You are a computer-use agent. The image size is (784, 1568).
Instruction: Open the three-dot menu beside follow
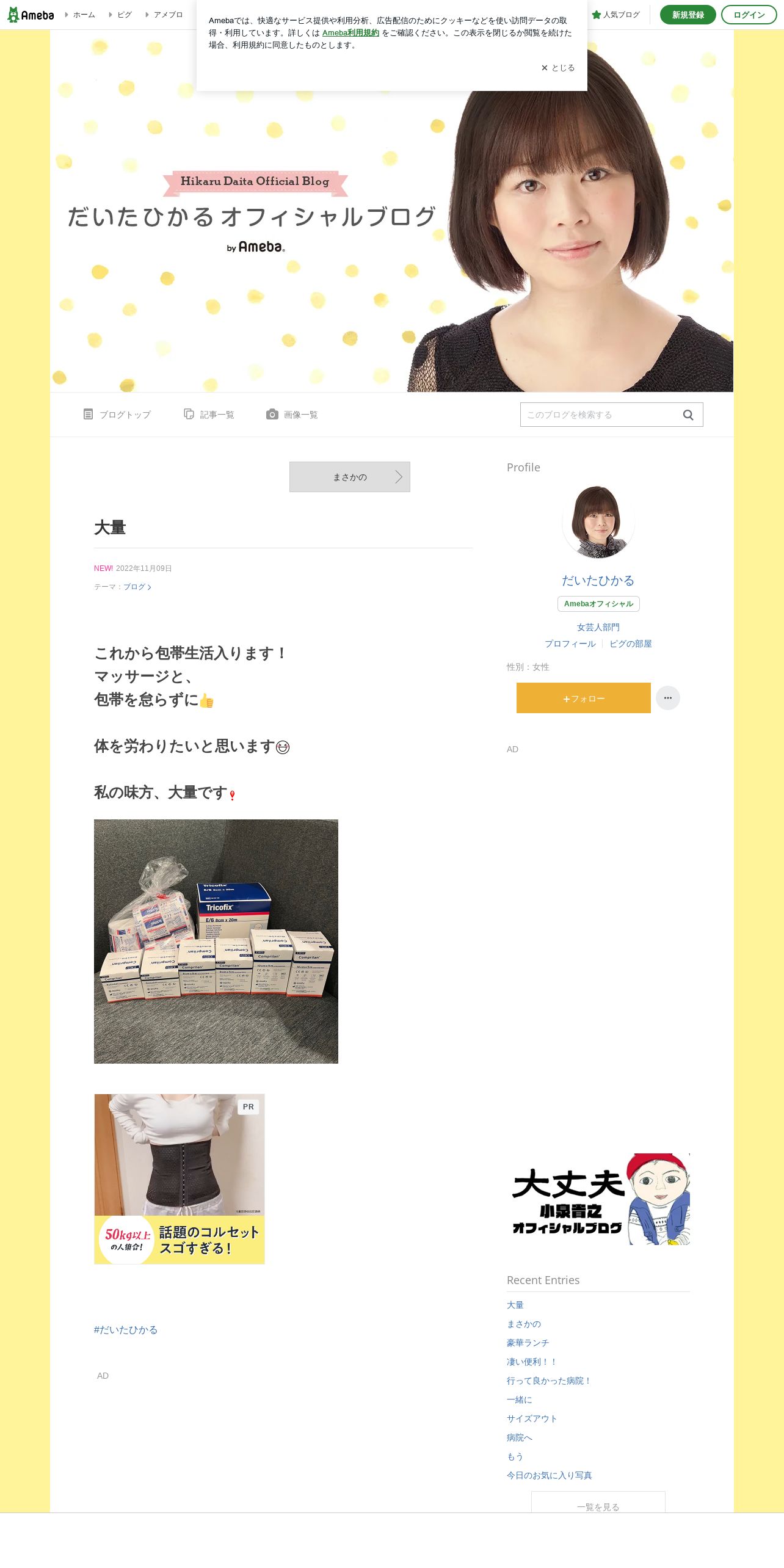pos(668,698)
